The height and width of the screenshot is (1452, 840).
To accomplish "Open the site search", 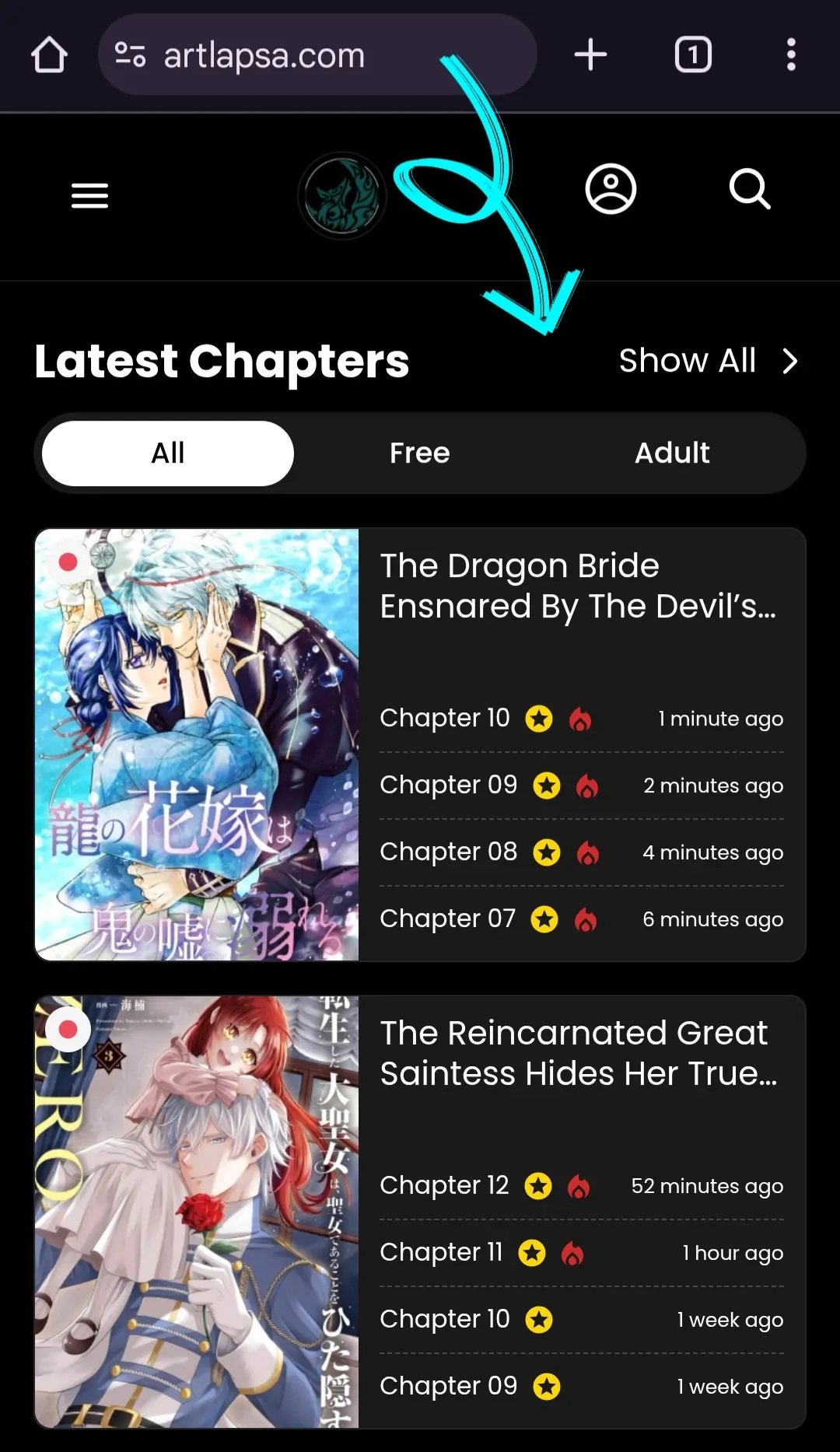I will click(x=750, y=189).
